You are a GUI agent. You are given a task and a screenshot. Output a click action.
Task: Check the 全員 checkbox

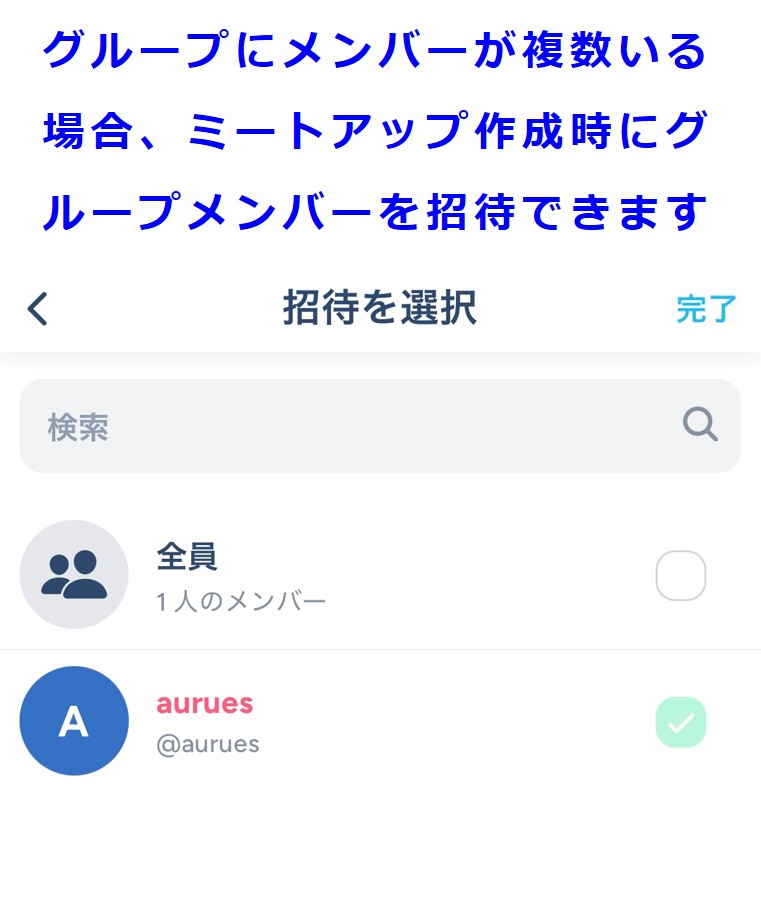pyautogui.click(x=680, y=576)
